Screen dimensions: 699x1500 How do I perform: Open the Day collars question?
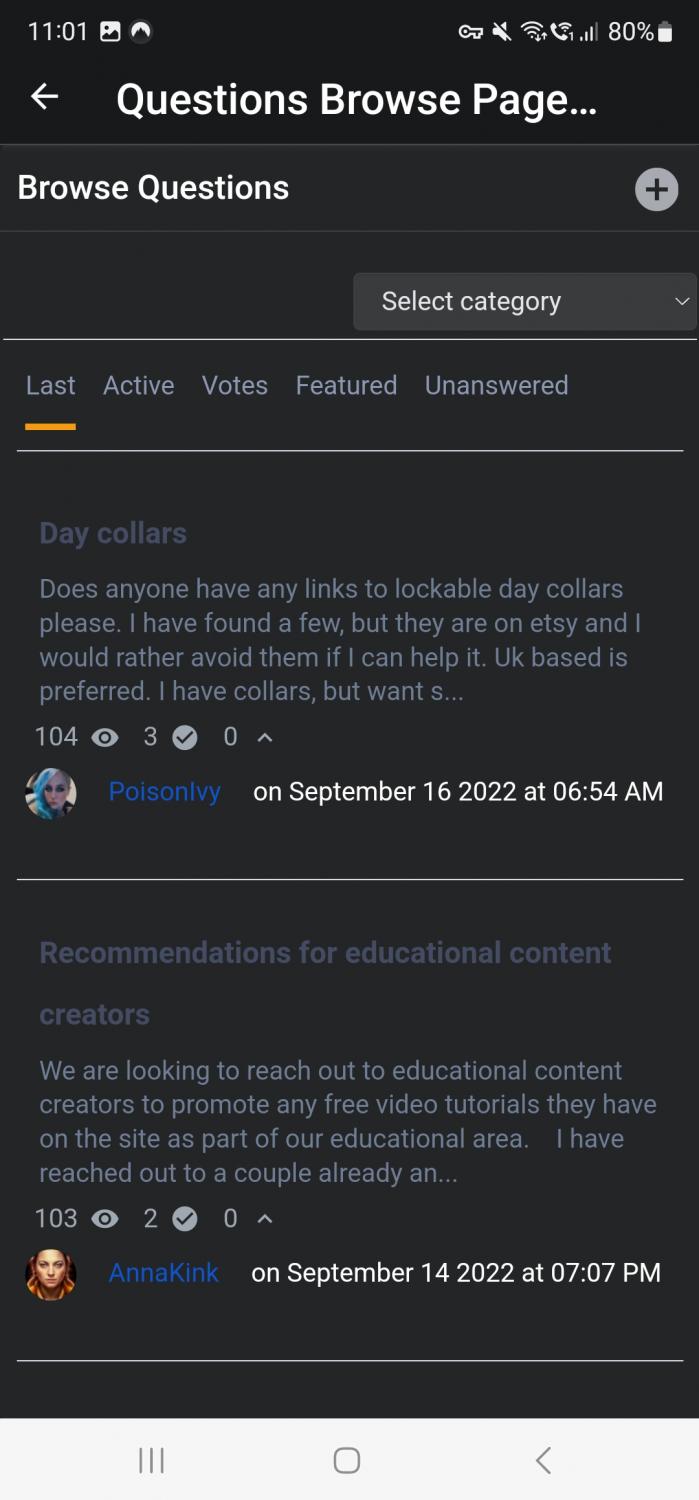pos(113,533)
